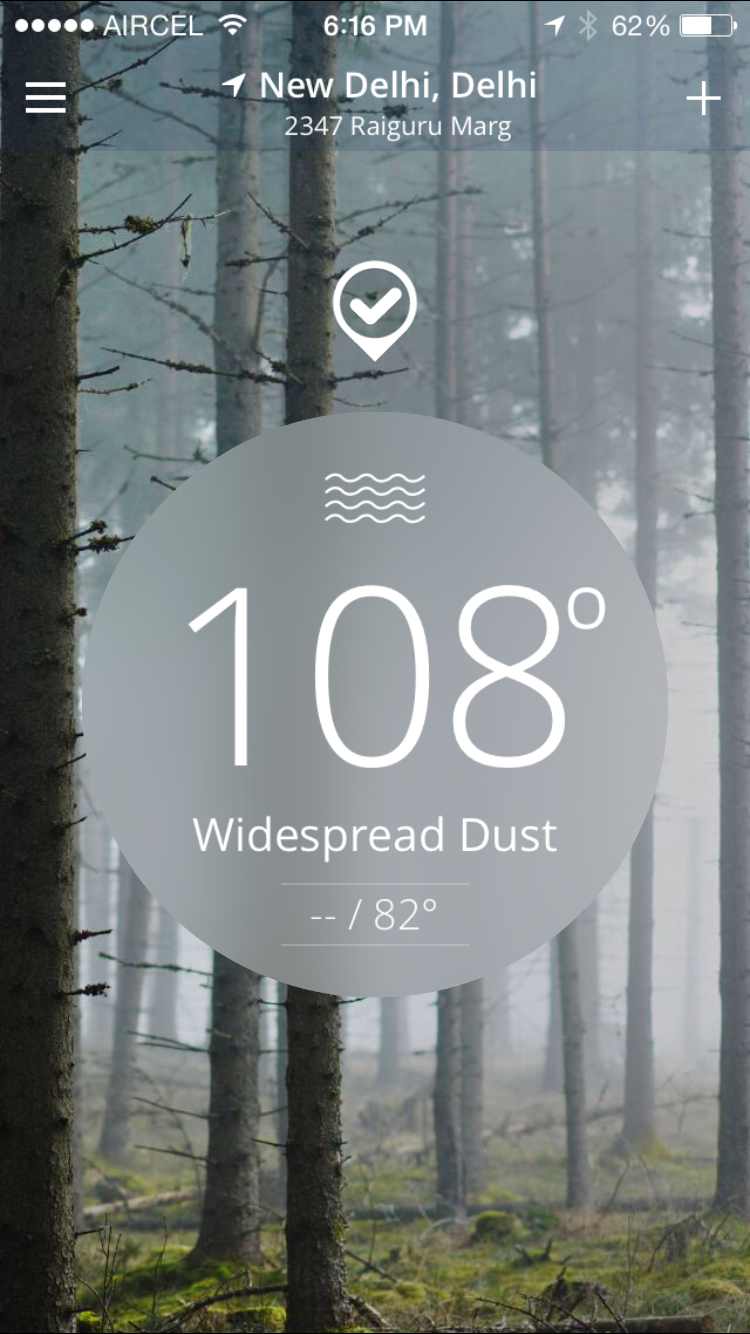Open the 108° current conditions circle
The height and width of the screenshot is (1334, 750).
click(x=375, y=704)
